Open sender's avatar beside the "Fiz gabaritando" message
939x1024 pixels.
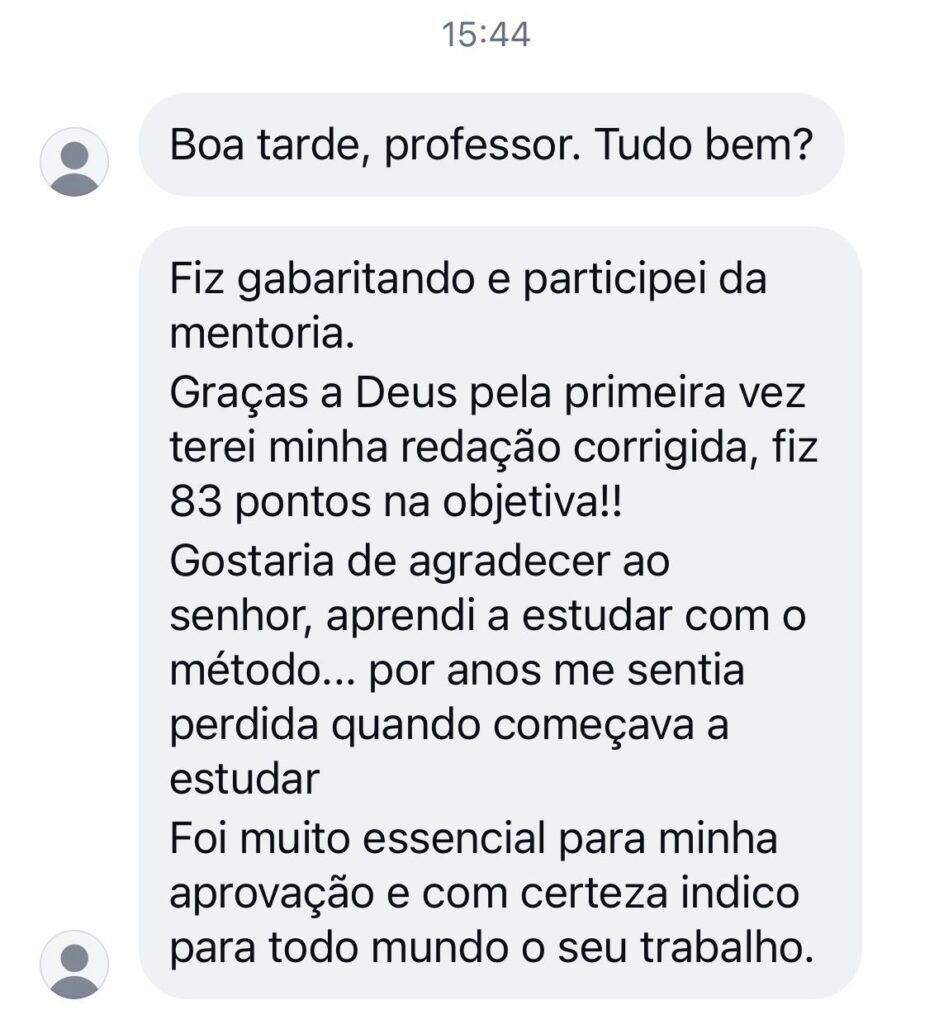pyautogui.click(x=73, y=963)
